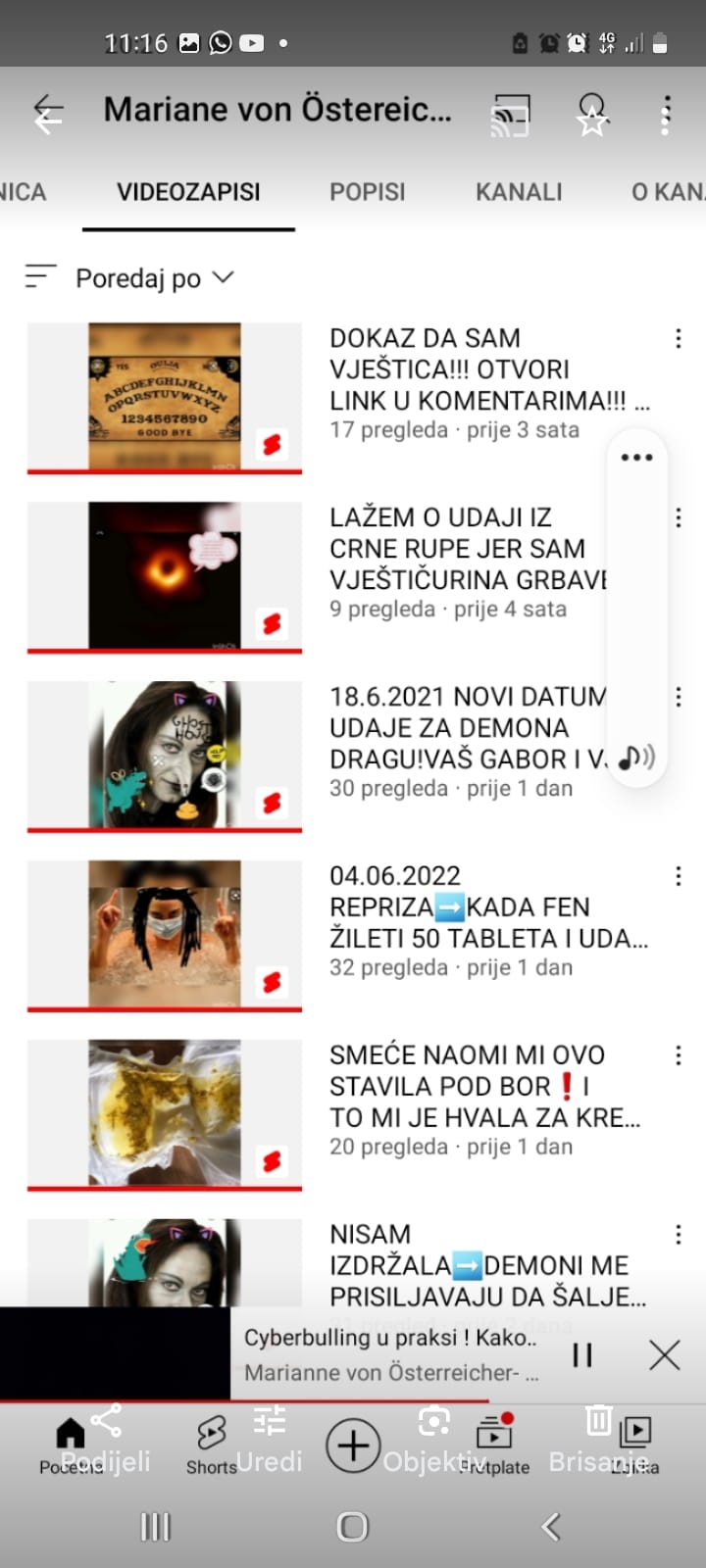Switch to the POPISI tab
This screenshot has height=1568, width=706.
click(367, 192)
